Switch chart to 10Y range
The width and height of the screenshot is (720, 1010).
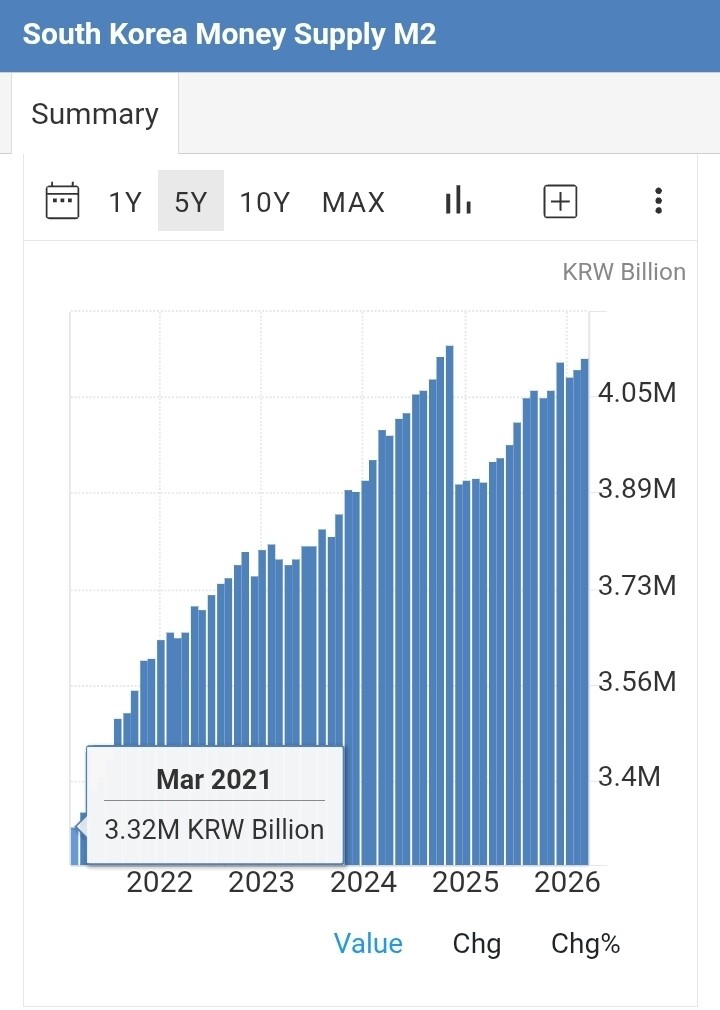pyautogui.click(x=265, y=202)
